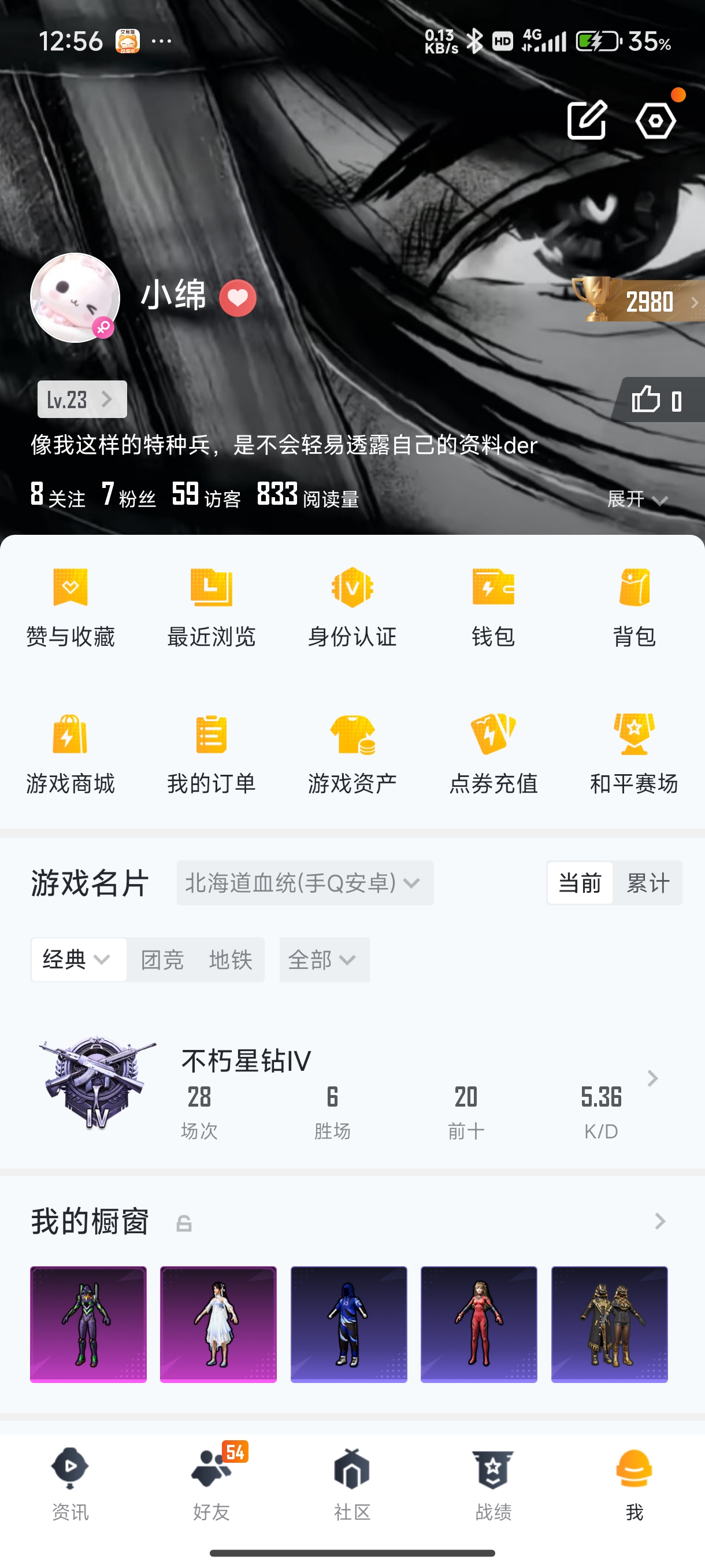
Task: Open the edit profile pencil icon
Action: point(587,120)
